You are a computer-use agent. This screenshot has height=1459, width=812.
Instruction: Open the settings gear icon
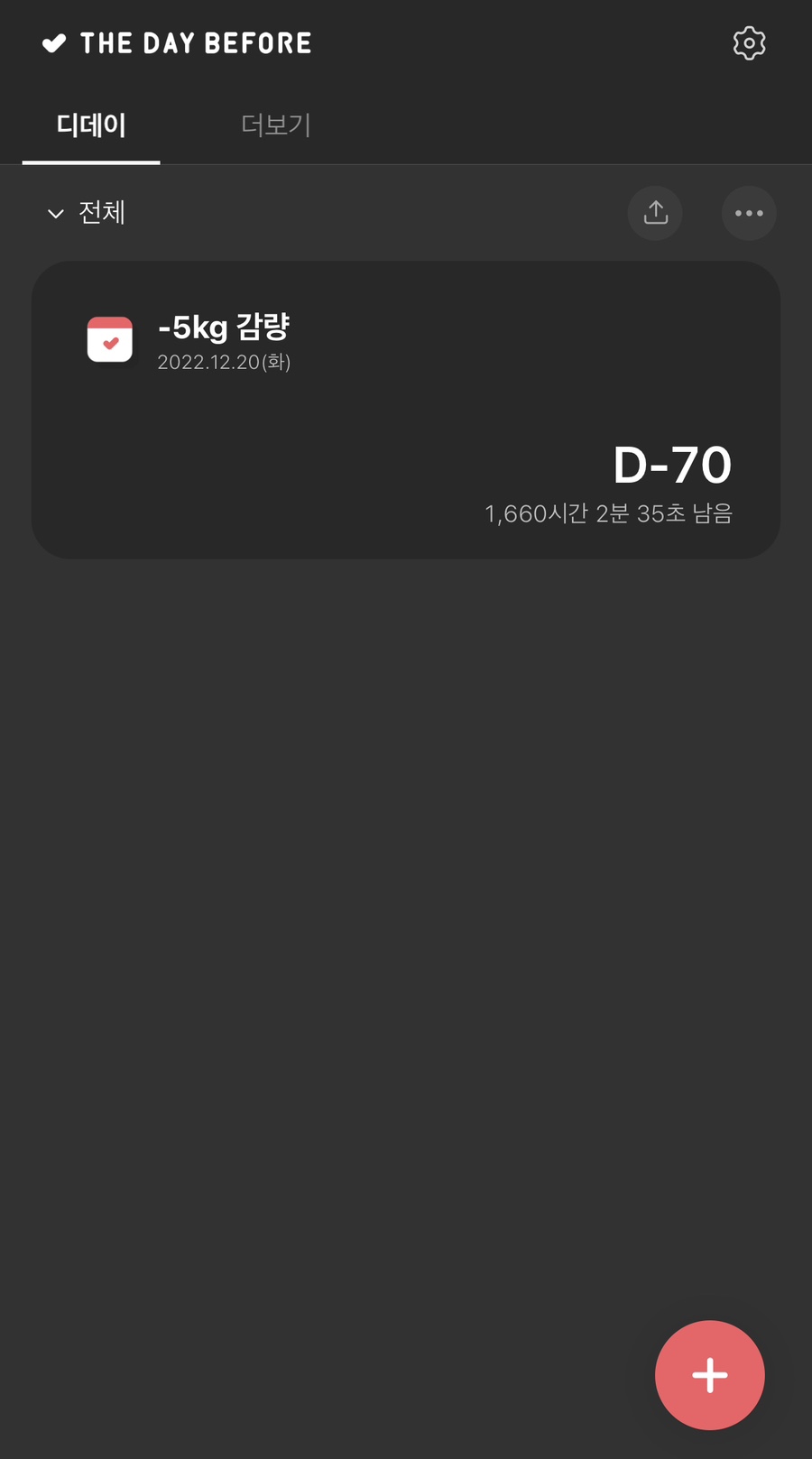point(749,43)
